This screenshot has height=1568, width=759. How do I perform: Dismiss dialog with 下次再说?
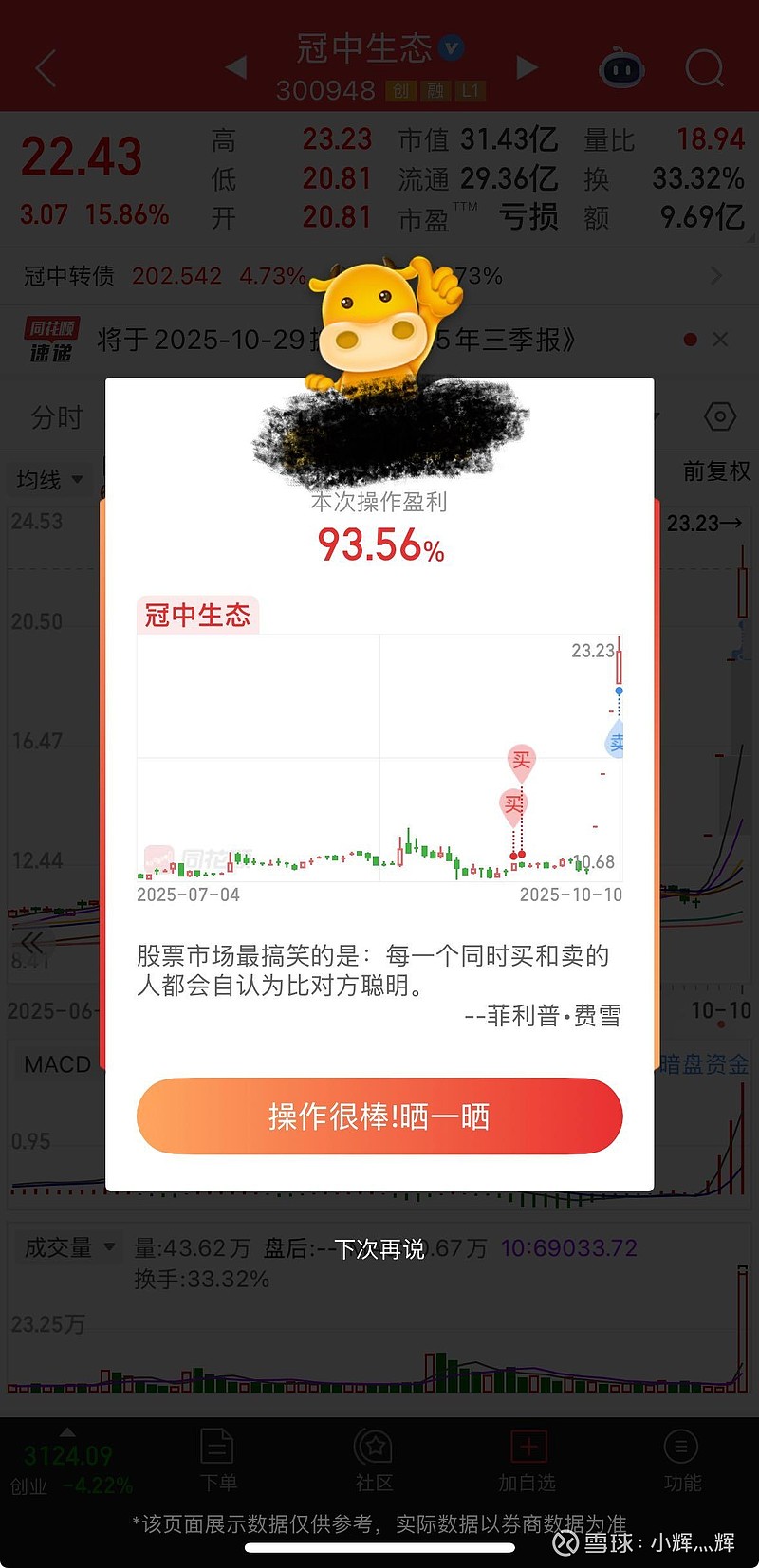tap(379, 1249)
